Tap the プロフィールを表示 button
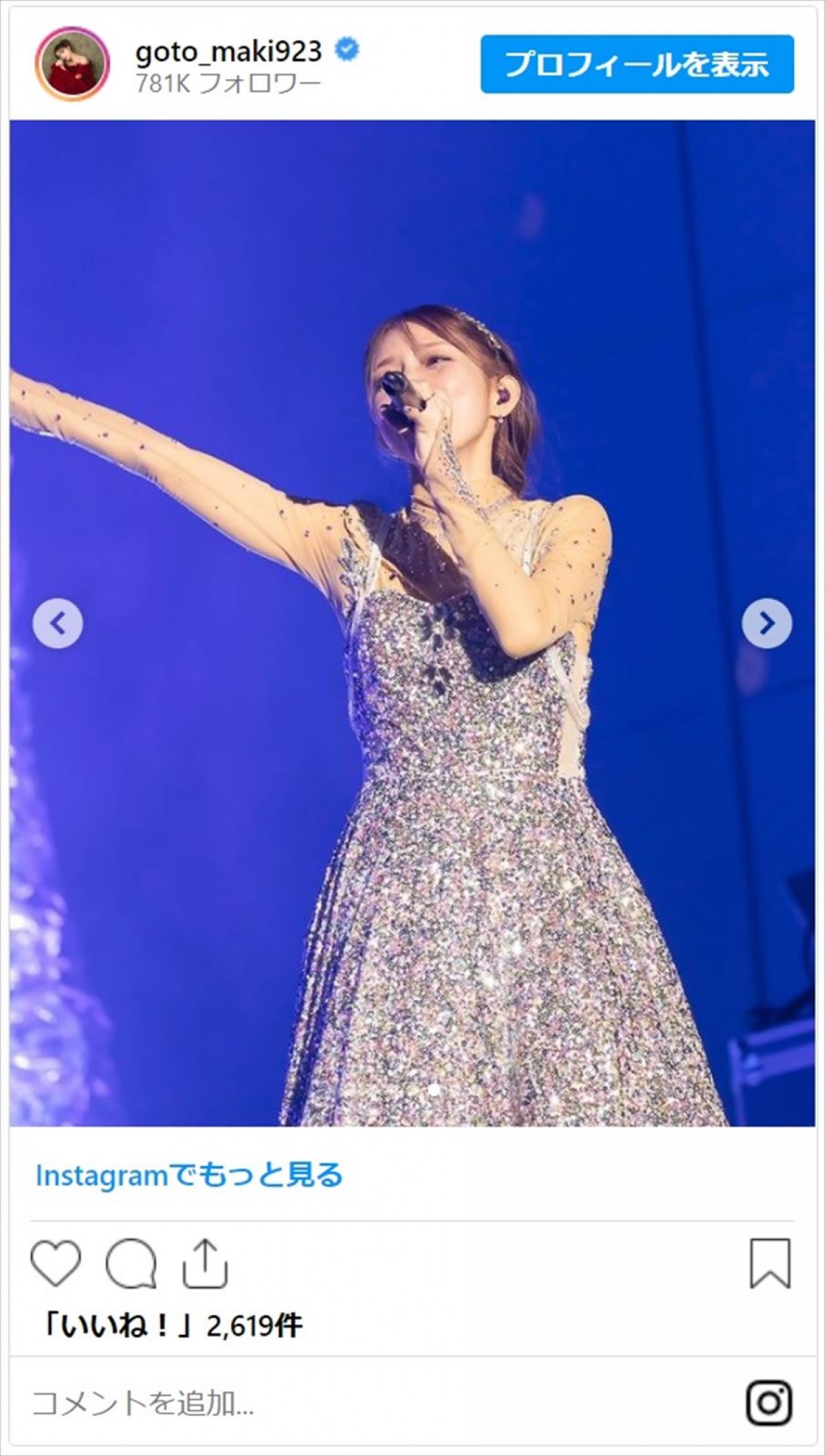The height and width of the screenshot is (1456, 825). click(x=637, y=65)
